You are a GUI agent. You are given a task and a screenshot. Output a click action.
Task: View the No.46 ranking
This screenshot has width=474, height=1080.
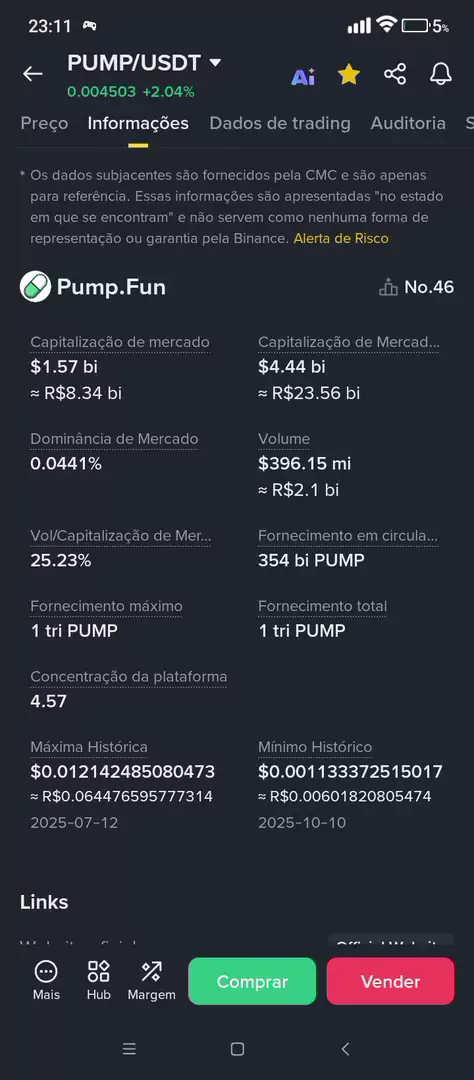point(416,287)
